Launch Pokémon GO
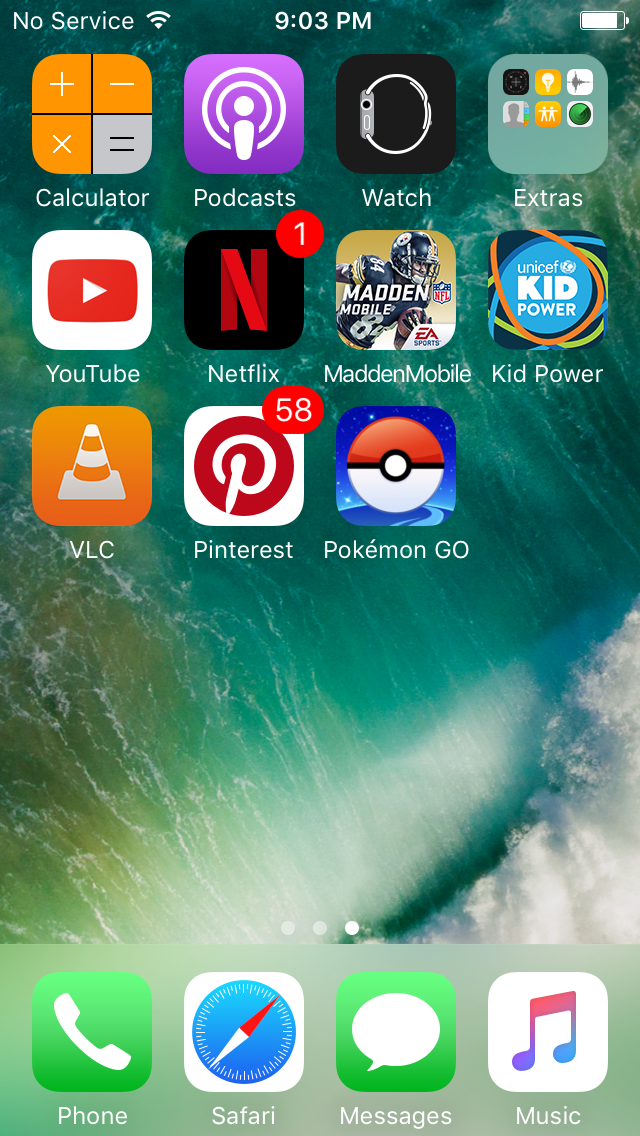Image resolution: width=640 pixels, height=1136 pixels. click(x=396, y=466)
